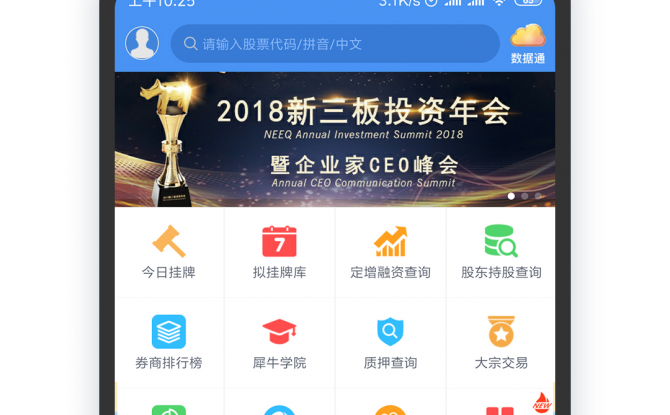Tap the stock code search box
Screen dimensions: 670x415
coord(335,44)
